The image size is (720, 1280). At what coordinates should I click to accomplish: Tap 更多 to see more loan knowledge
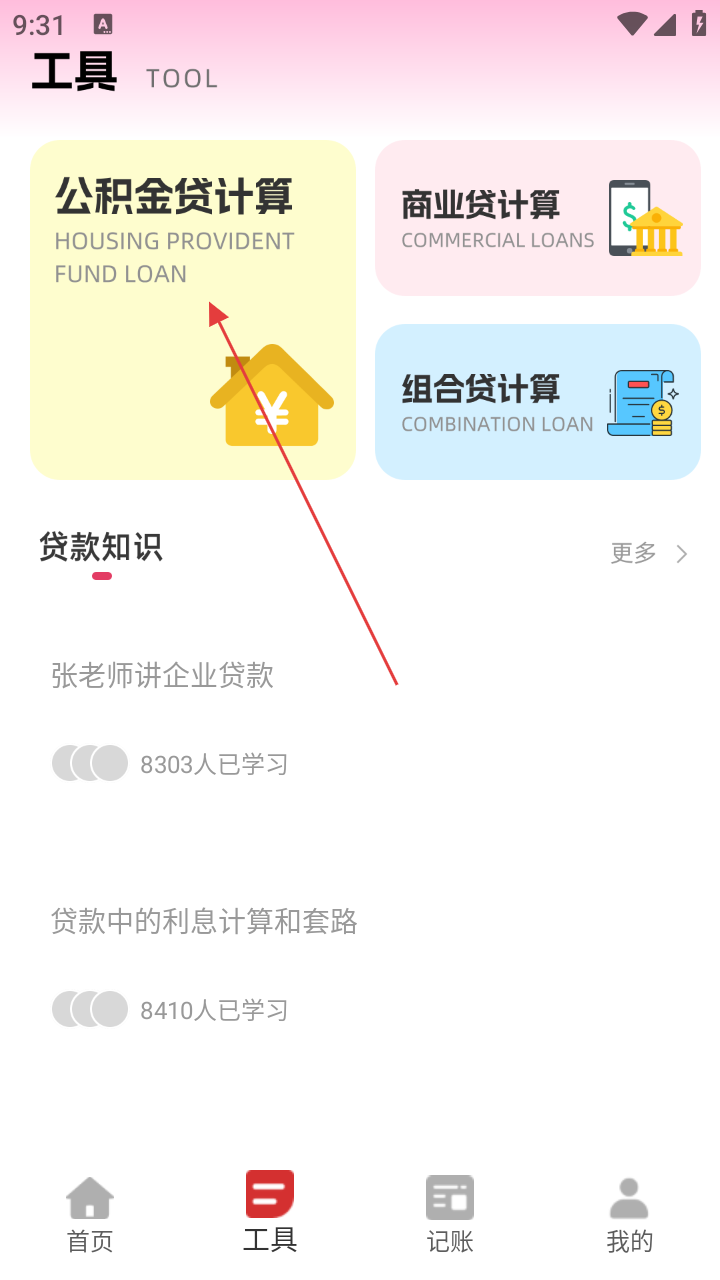[x=649, y=553]
